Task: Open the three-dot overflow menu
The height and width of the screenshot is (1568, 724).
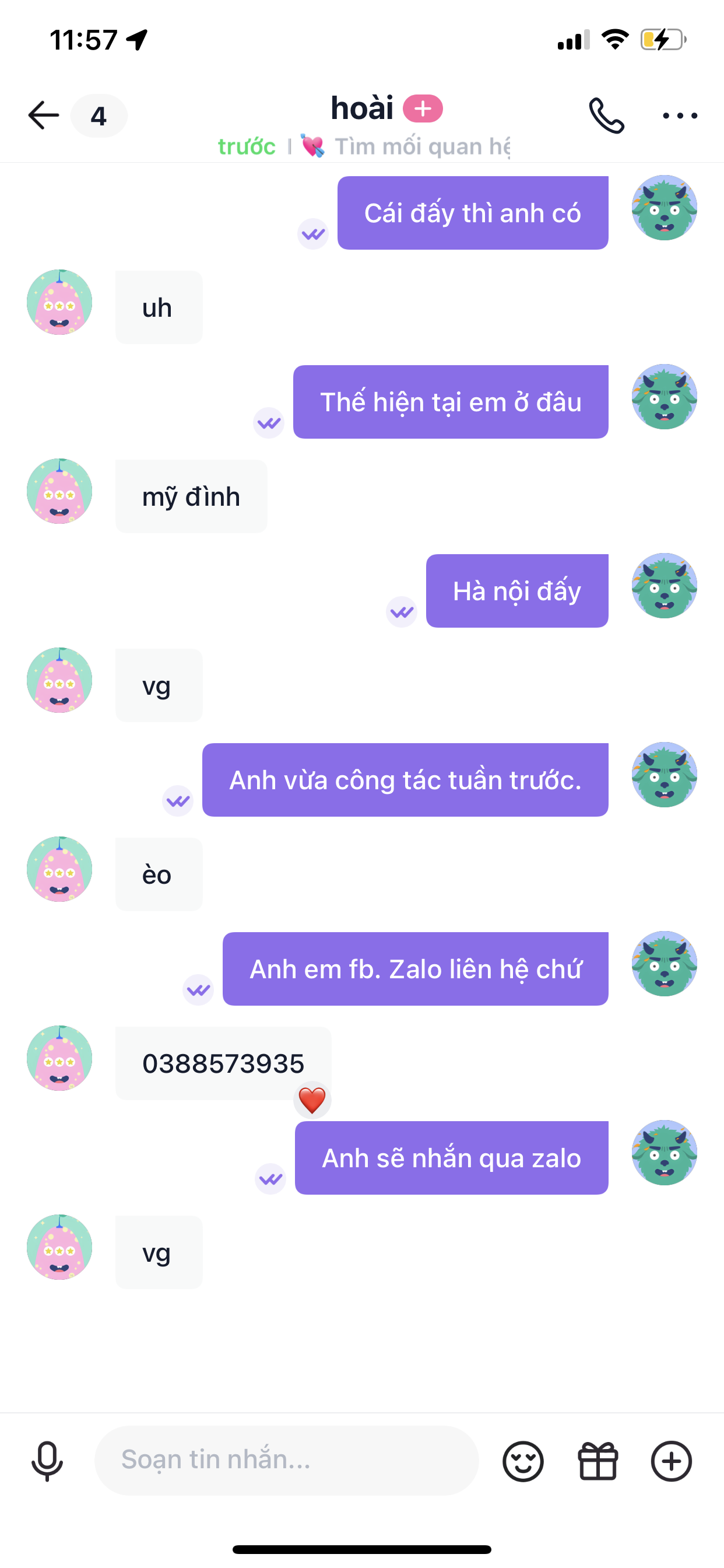Action: click(x=680, y=115)
